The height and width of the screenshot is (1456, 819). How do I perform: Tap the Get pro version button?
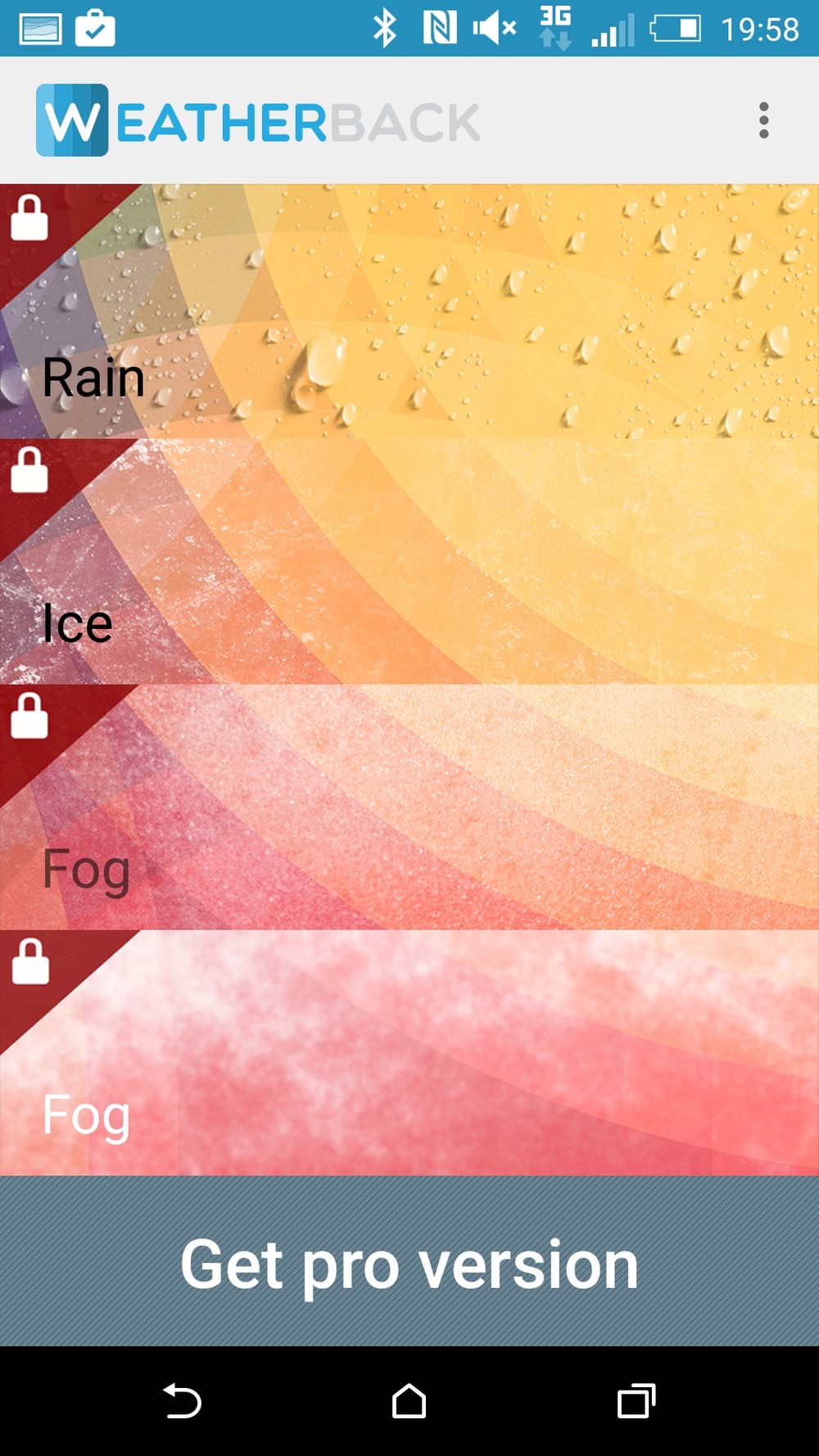(409, 1263)
